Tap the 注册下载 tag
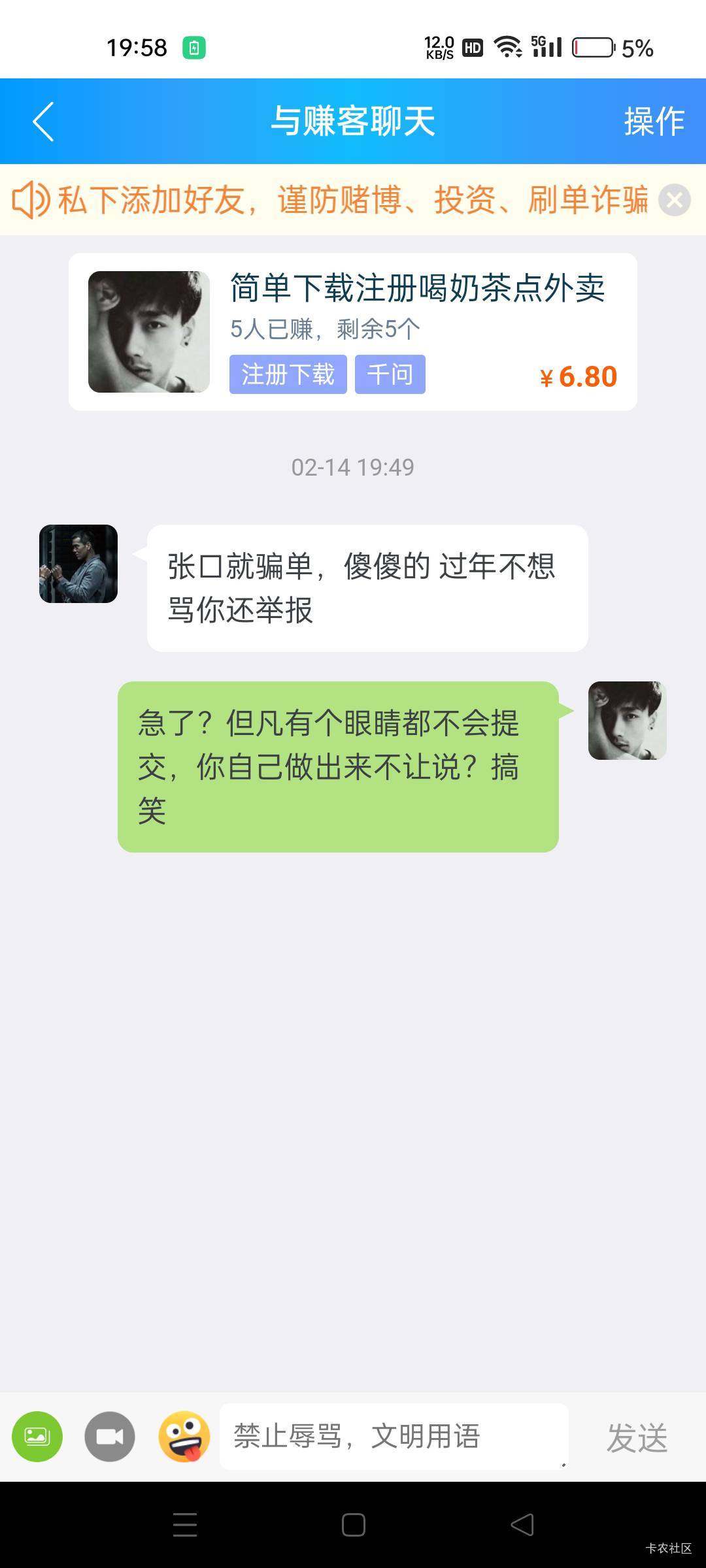Image resolution: width=706 pixels, height=1568 pixels. click(288, 374)
